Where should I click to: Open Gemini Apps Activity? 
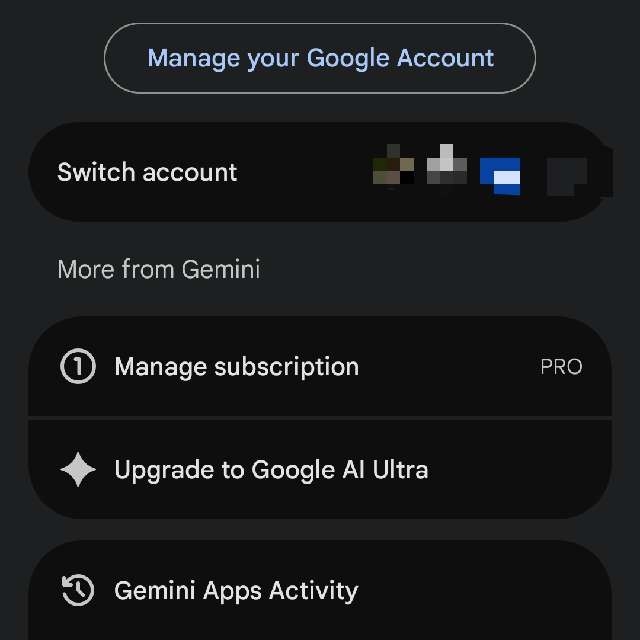point(236,591)
